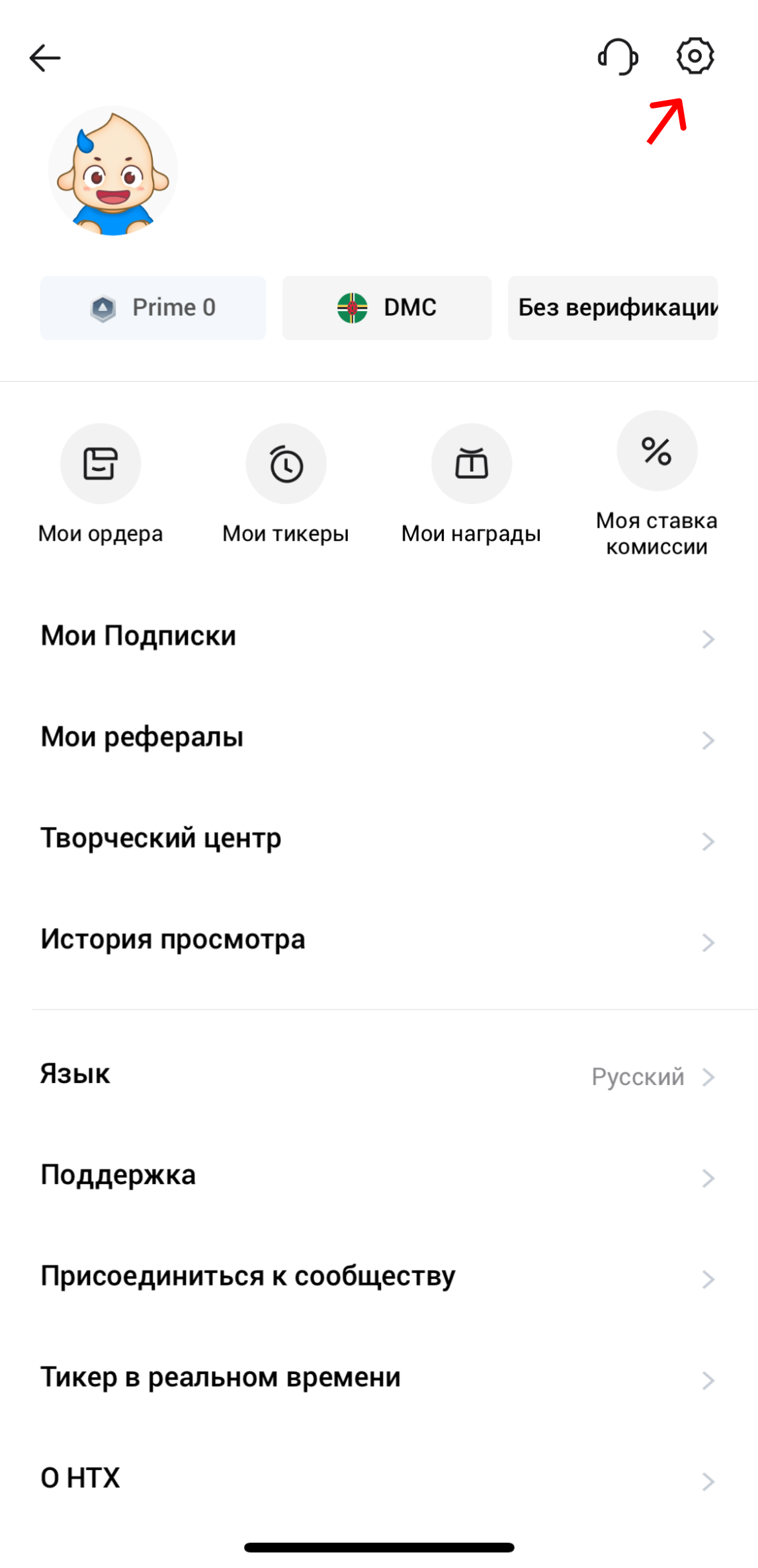The height and width of the screenshot is (1568, 758).
Task: Open Присоединиться к сообществу row
Action: coord(378,1277)
